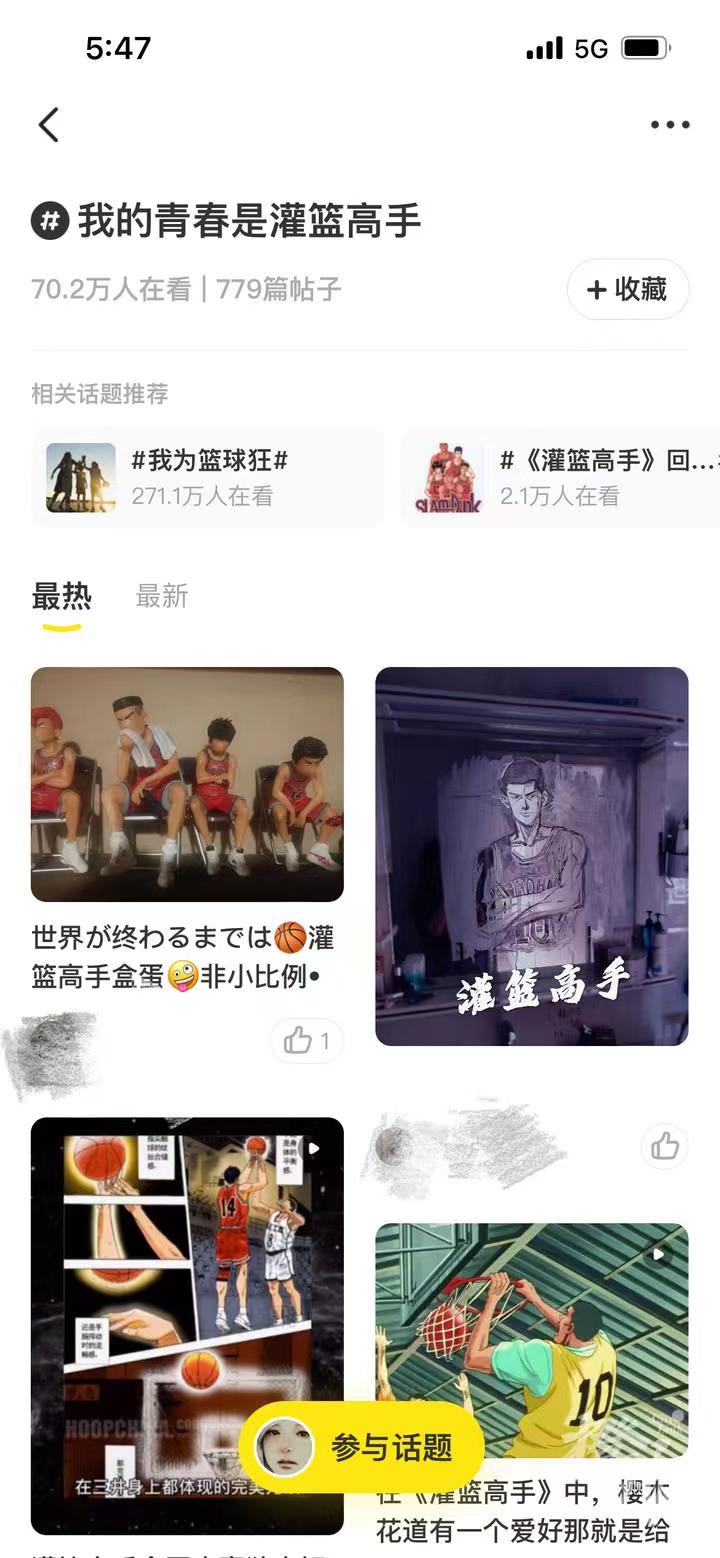
Task: Switch to the 最新 tab
Action: [x=161, y=597]
